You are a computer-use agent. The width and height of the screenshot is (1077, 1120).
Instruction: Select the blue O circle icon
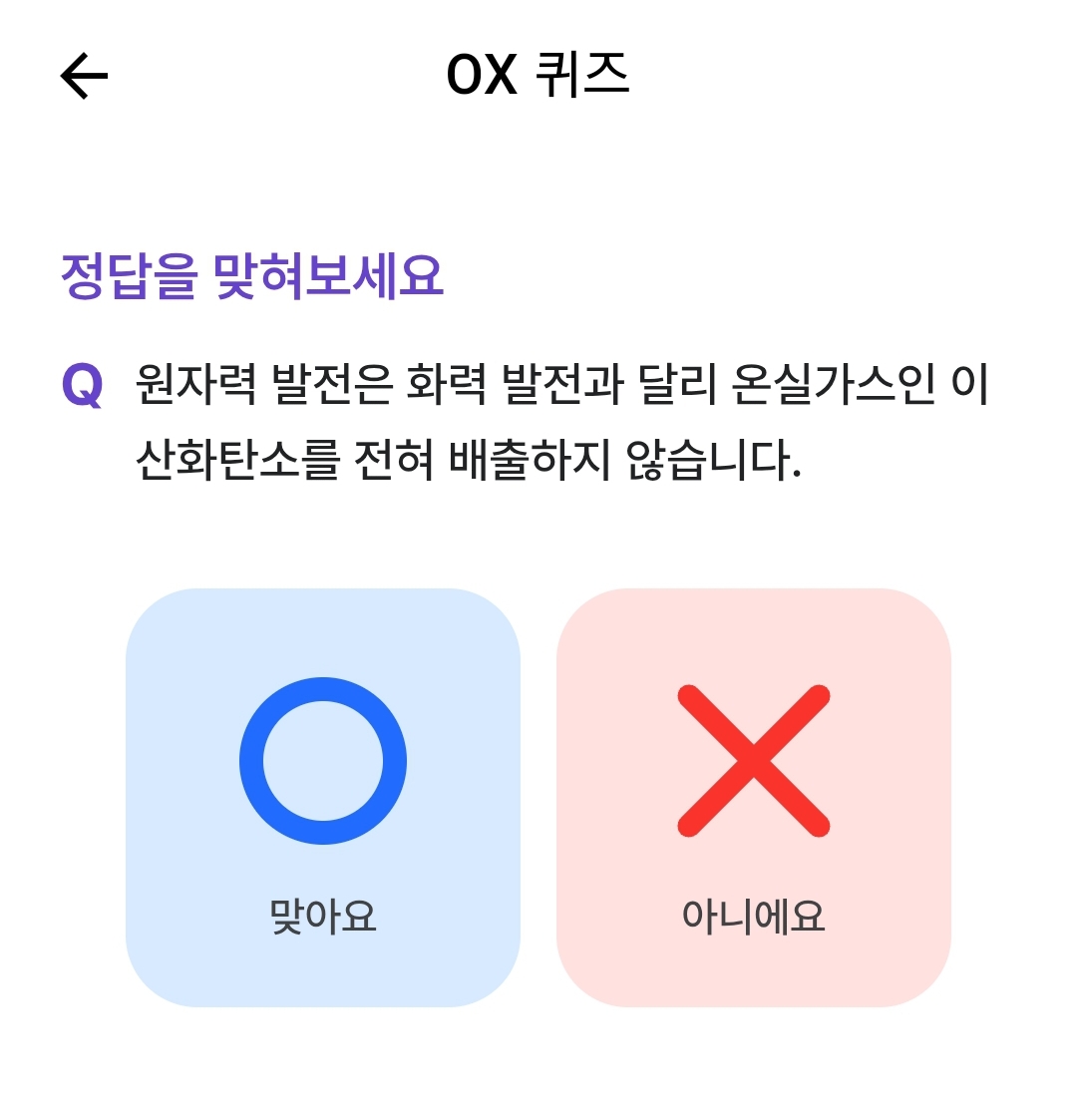coord(322,760)
